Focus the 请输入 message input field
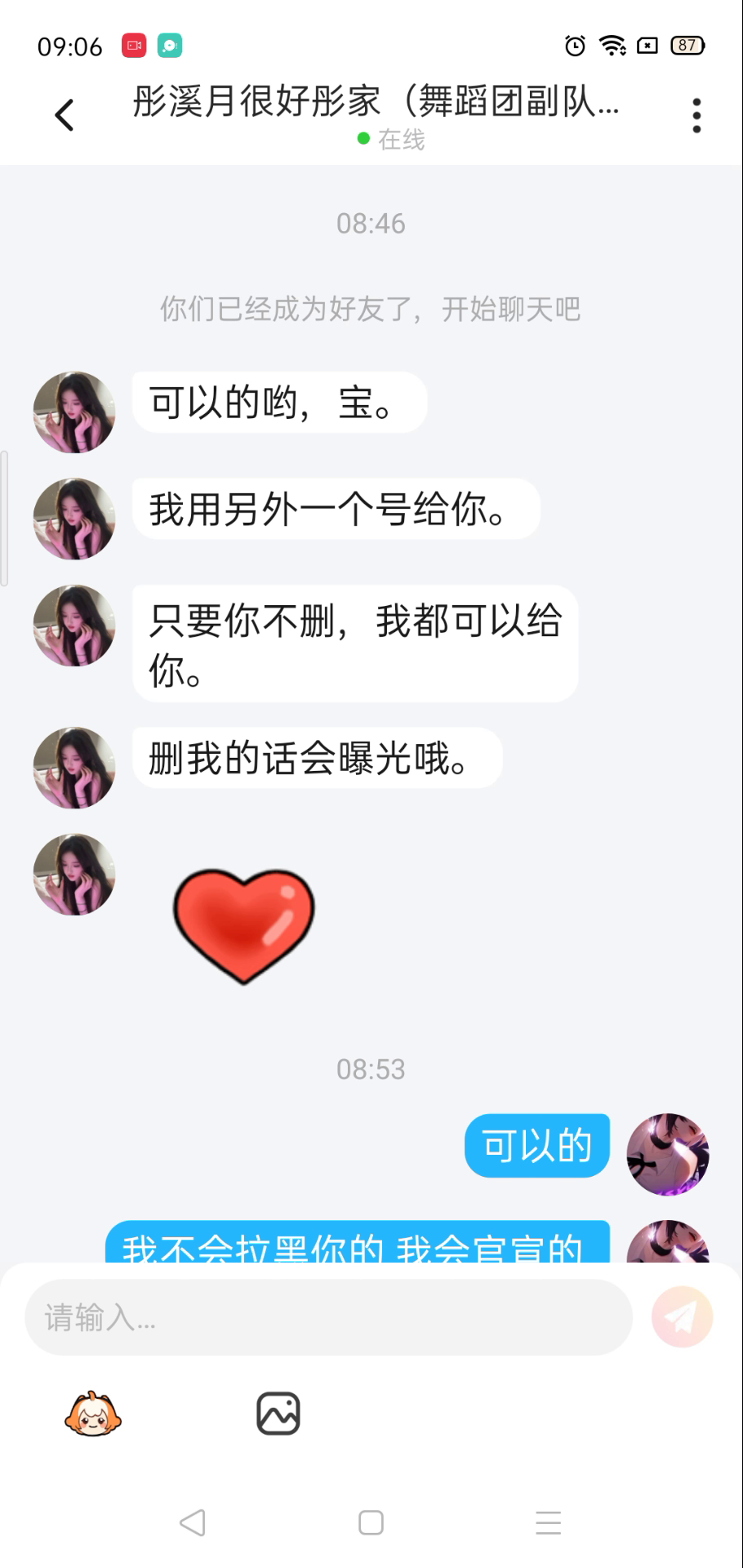The height and width of the screenshot is (1568, 743). (x=328, y=1317)
